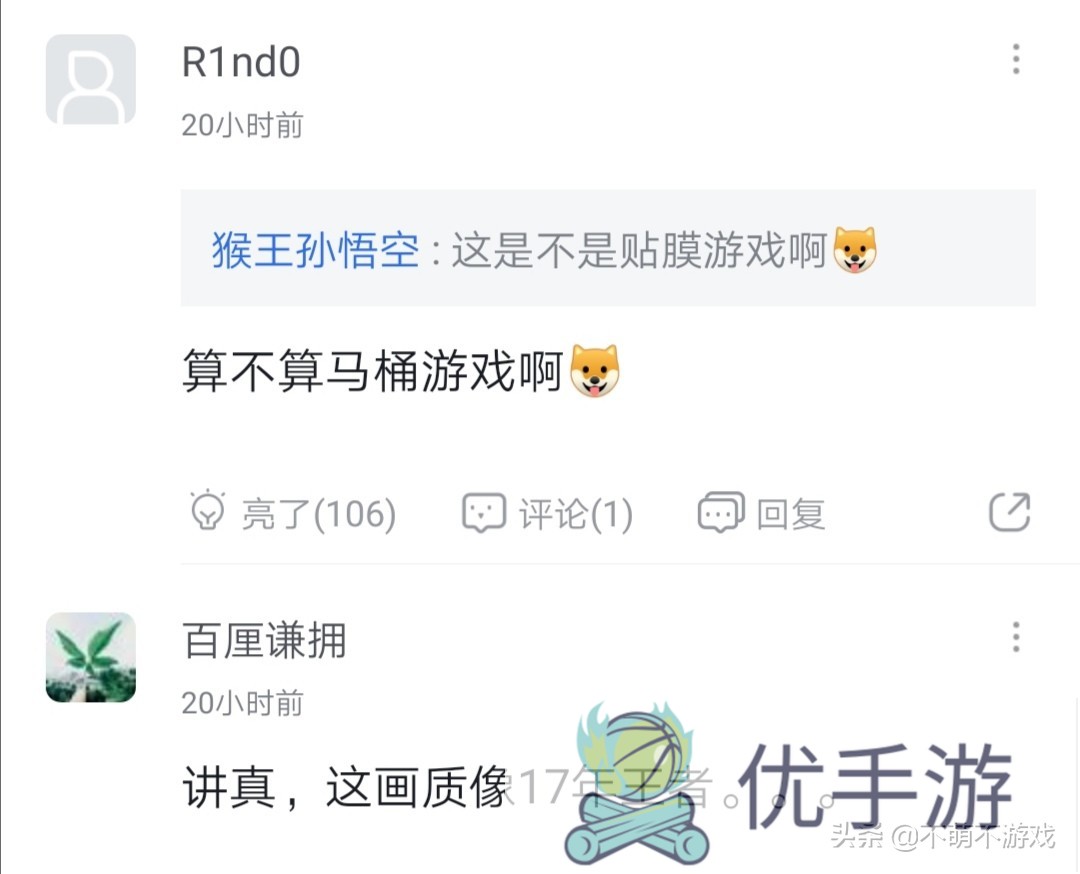
Task: Open R1nd0's profile avatar
Action: coord(91,80)
